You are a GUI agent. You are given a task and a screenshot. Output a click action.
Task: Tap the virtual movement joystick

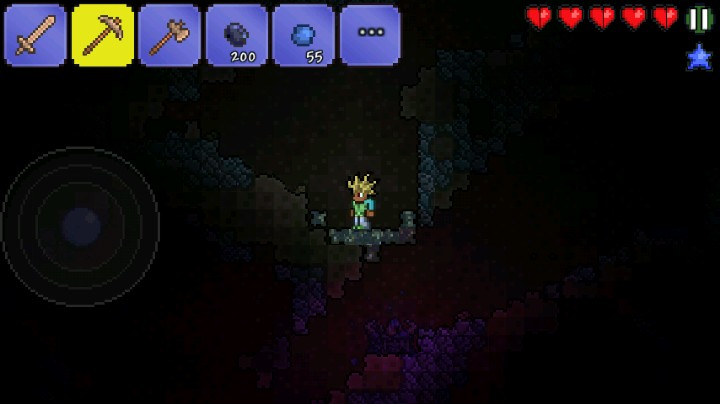coord(80,226)
